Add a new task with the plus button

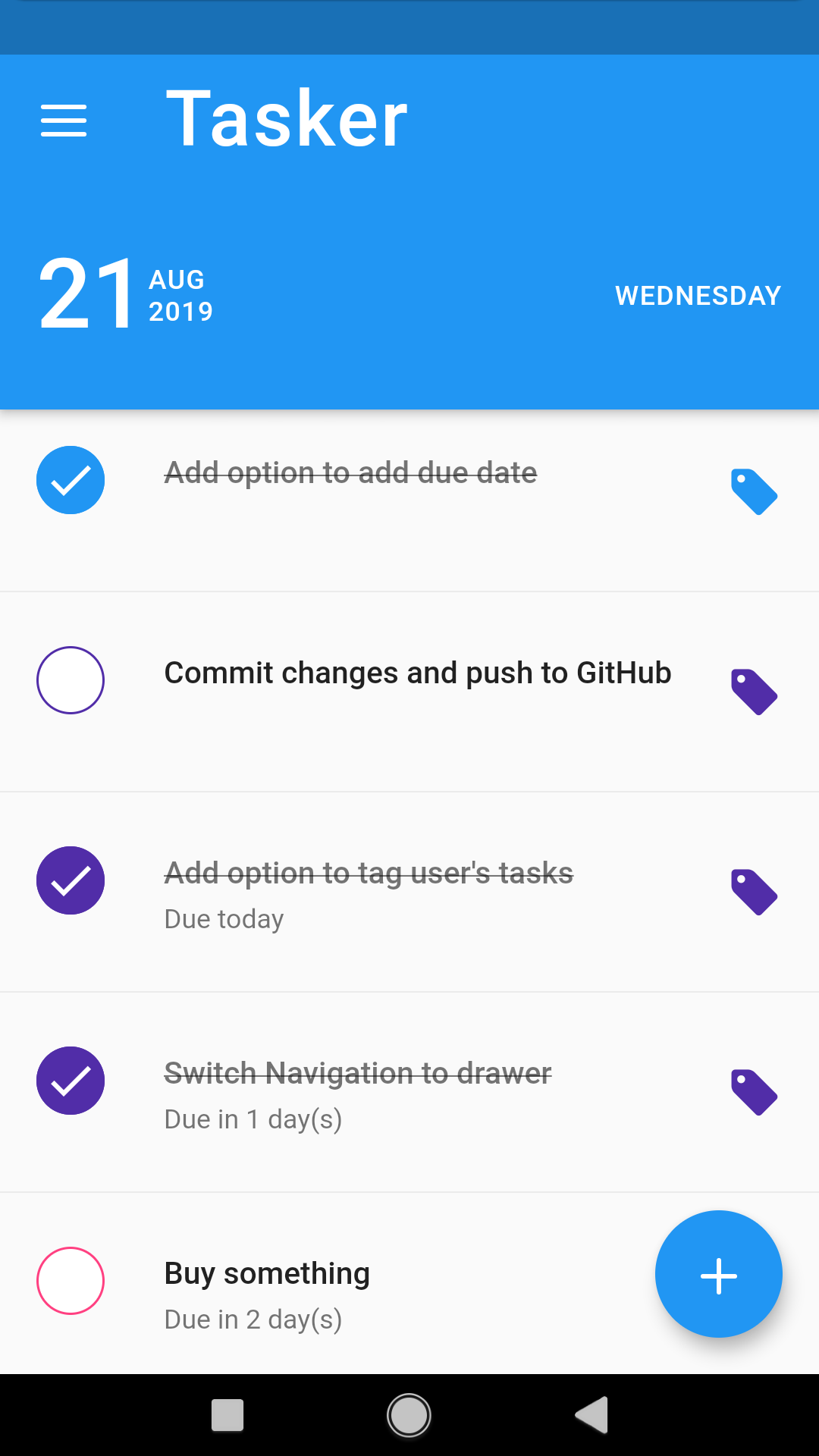click(719, 1274)
